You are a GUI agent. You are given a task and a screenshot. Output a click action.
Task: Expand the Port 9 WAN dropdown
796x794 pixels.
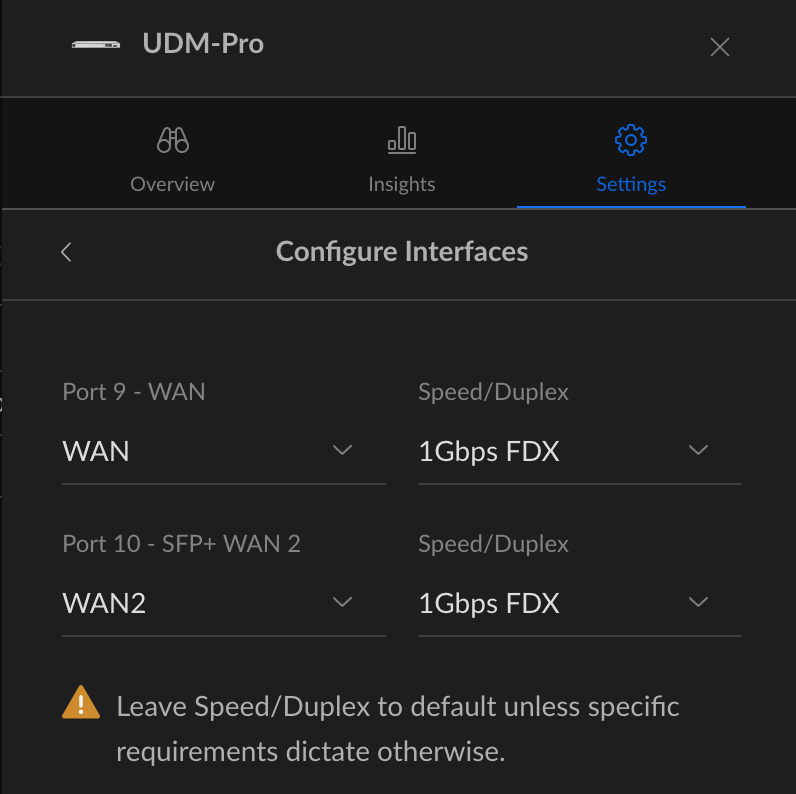223,451
